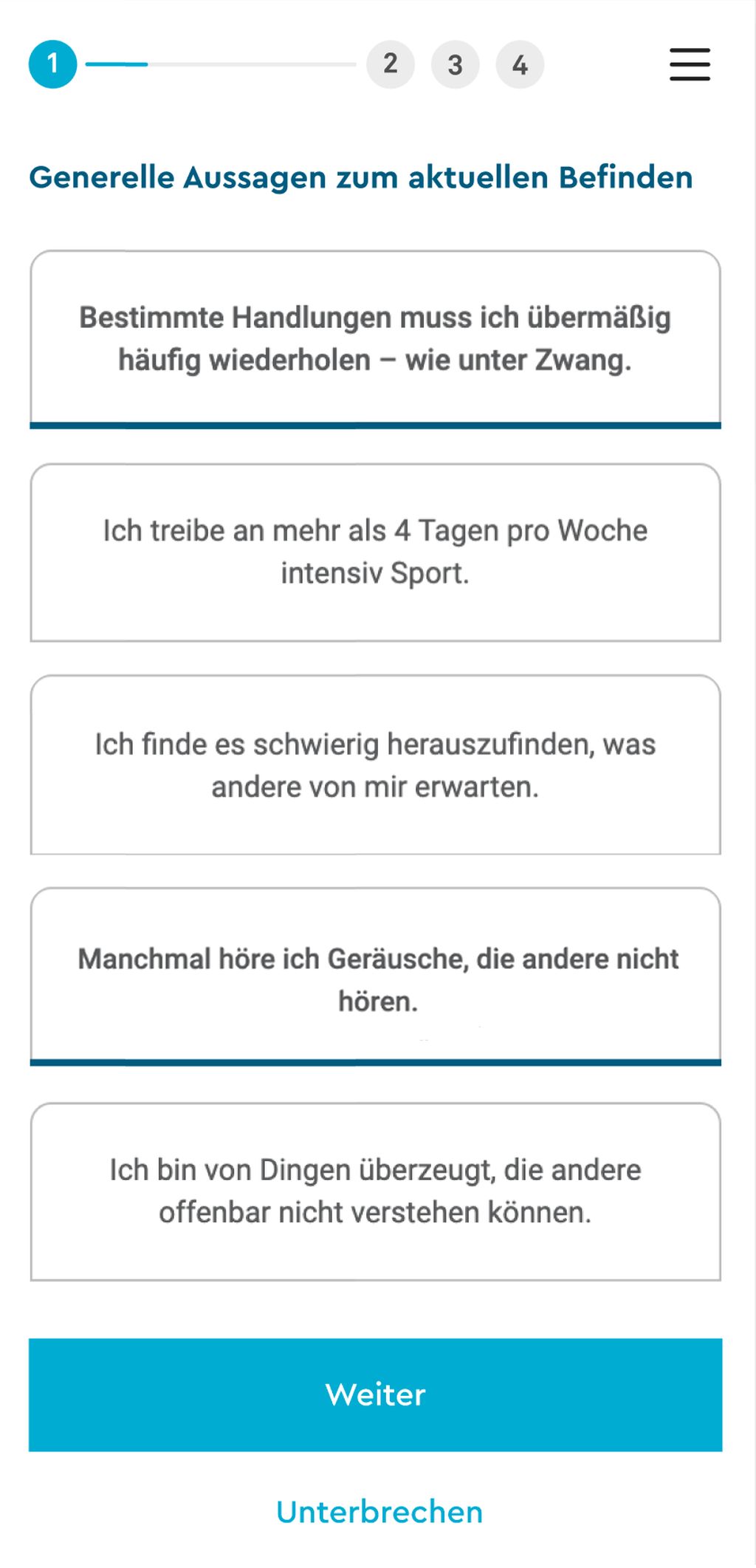Select the statement about intensiv Sport
The height and width of the screenshot is (1568, 756).
tap(375, 552)
